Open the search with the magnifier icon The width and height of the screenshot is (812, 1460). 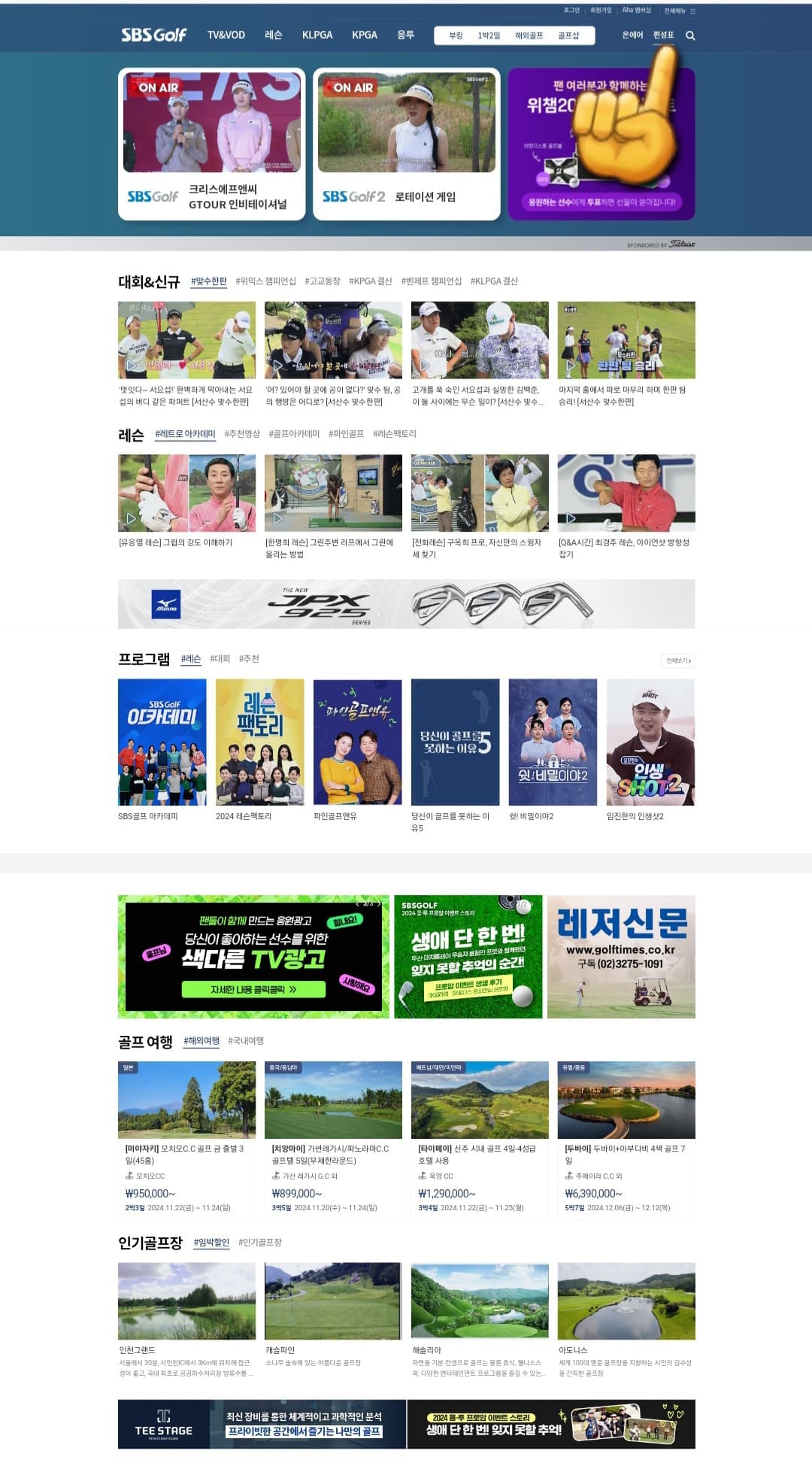pos(690,35)
